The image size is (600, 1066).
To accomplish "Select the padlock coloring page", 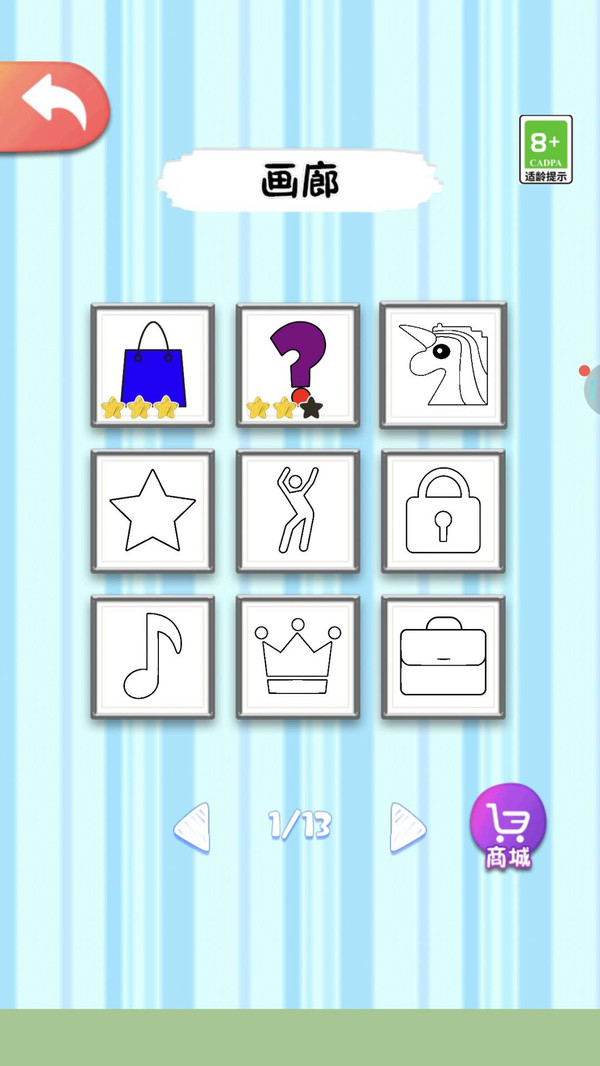I will coord(443,511).
